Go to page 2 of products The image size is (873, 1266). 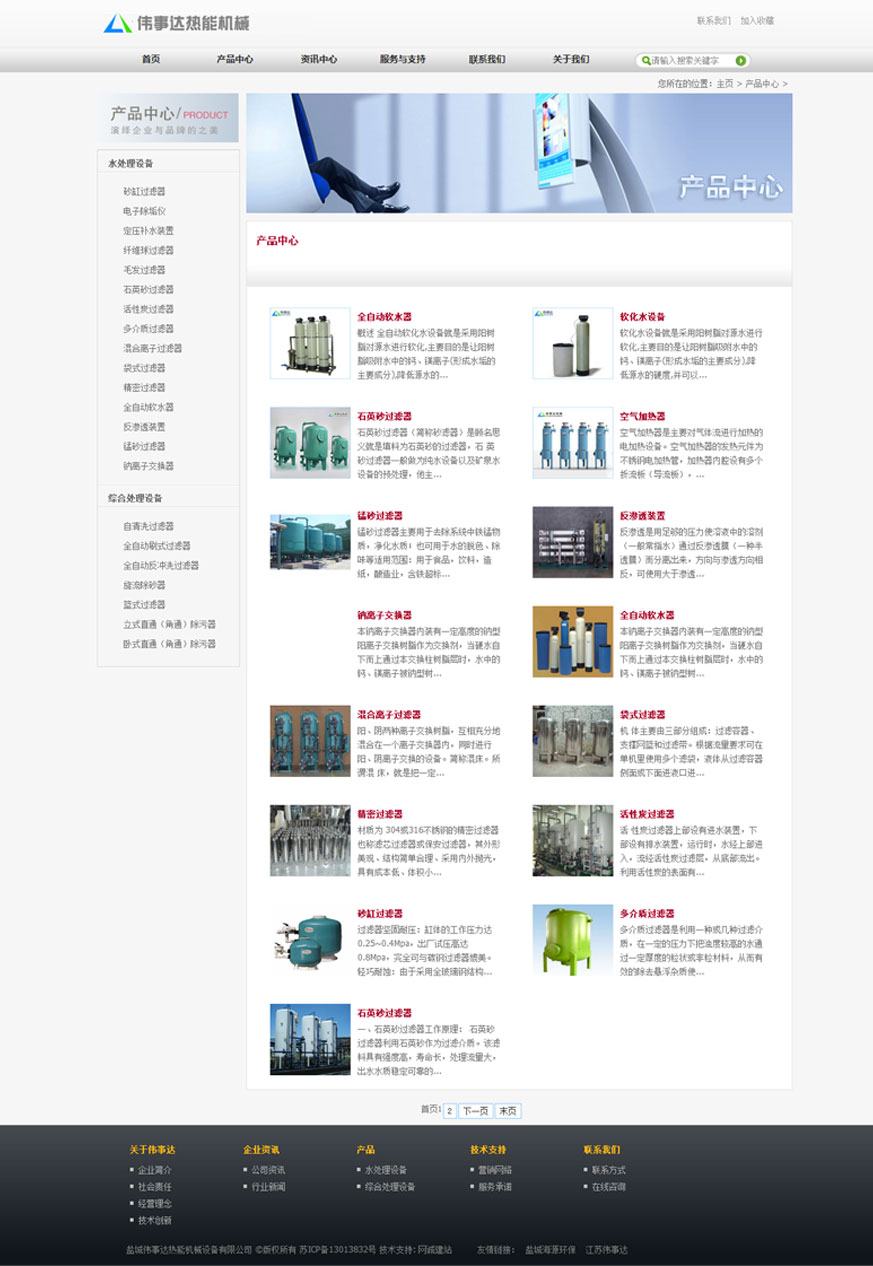click(x=450, y=1111)
